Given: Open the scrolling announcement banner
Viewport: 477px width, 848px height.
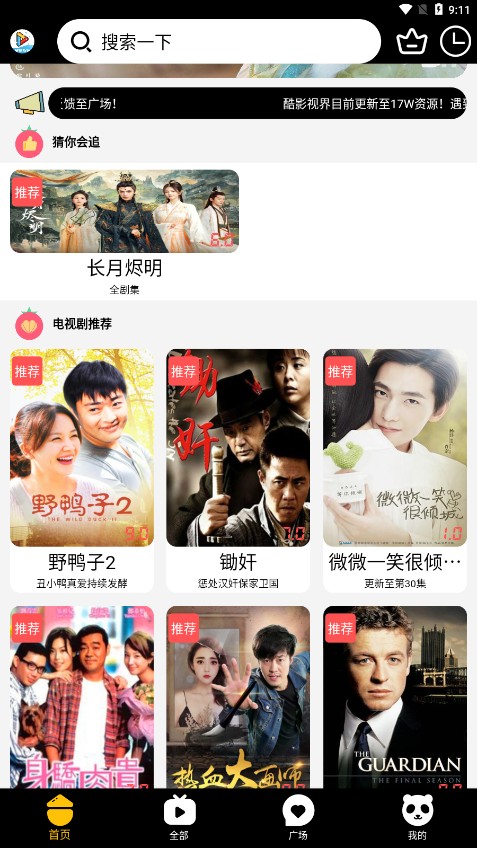Looking at the screenshot, I should [257, 103].
